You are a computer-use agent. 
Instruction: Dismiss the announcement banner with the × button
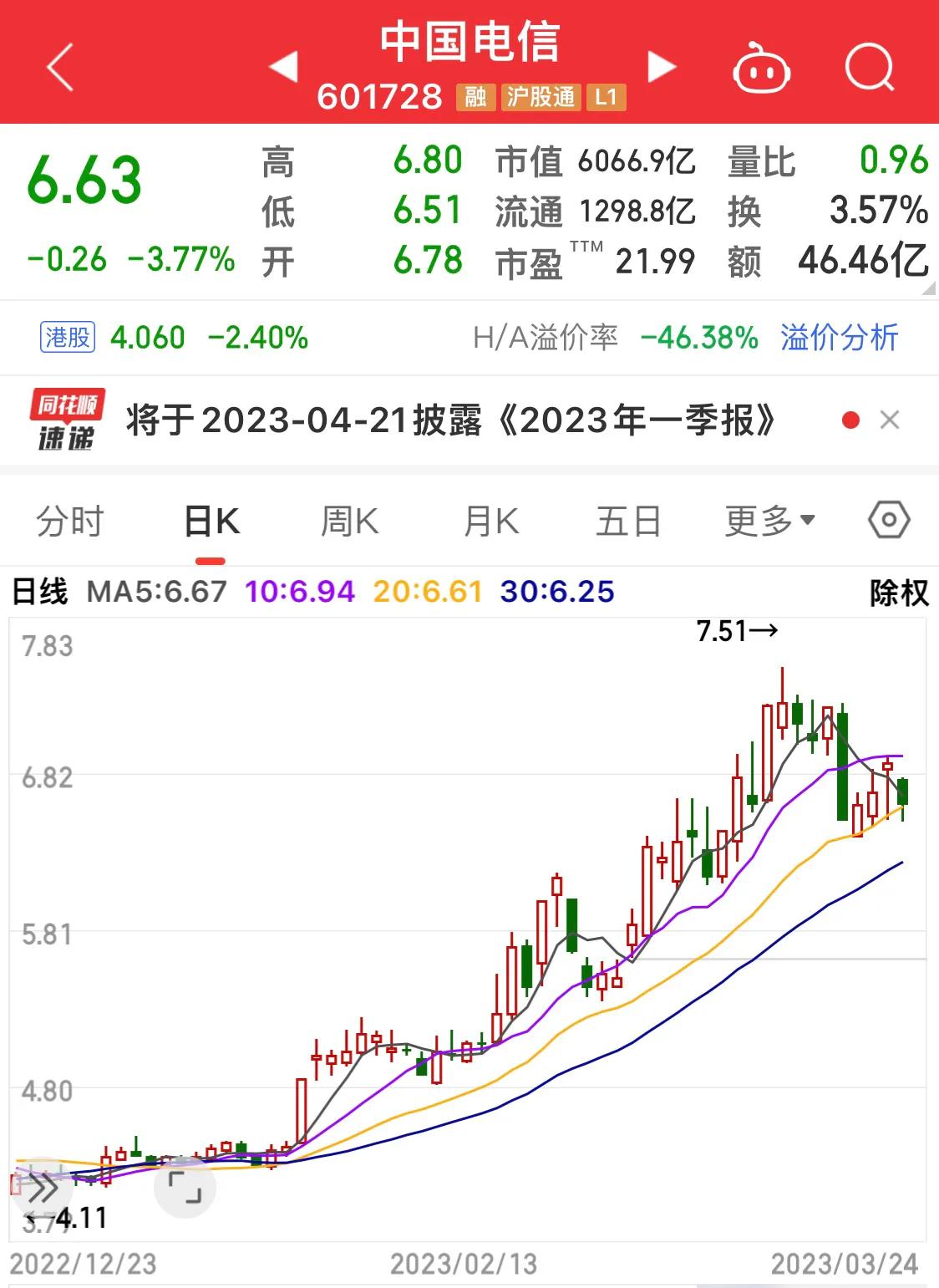[891, 420]
